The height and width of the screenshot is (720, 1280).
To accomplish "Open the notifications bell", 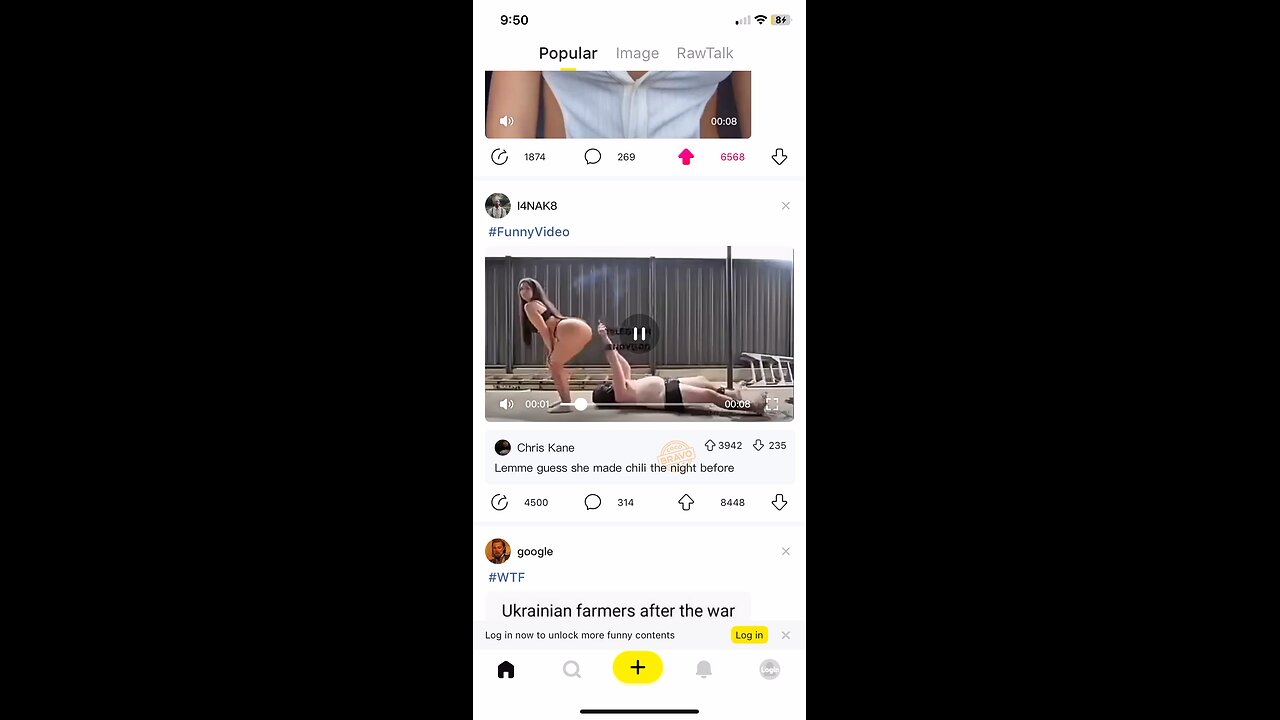I will tap(704, 669).
